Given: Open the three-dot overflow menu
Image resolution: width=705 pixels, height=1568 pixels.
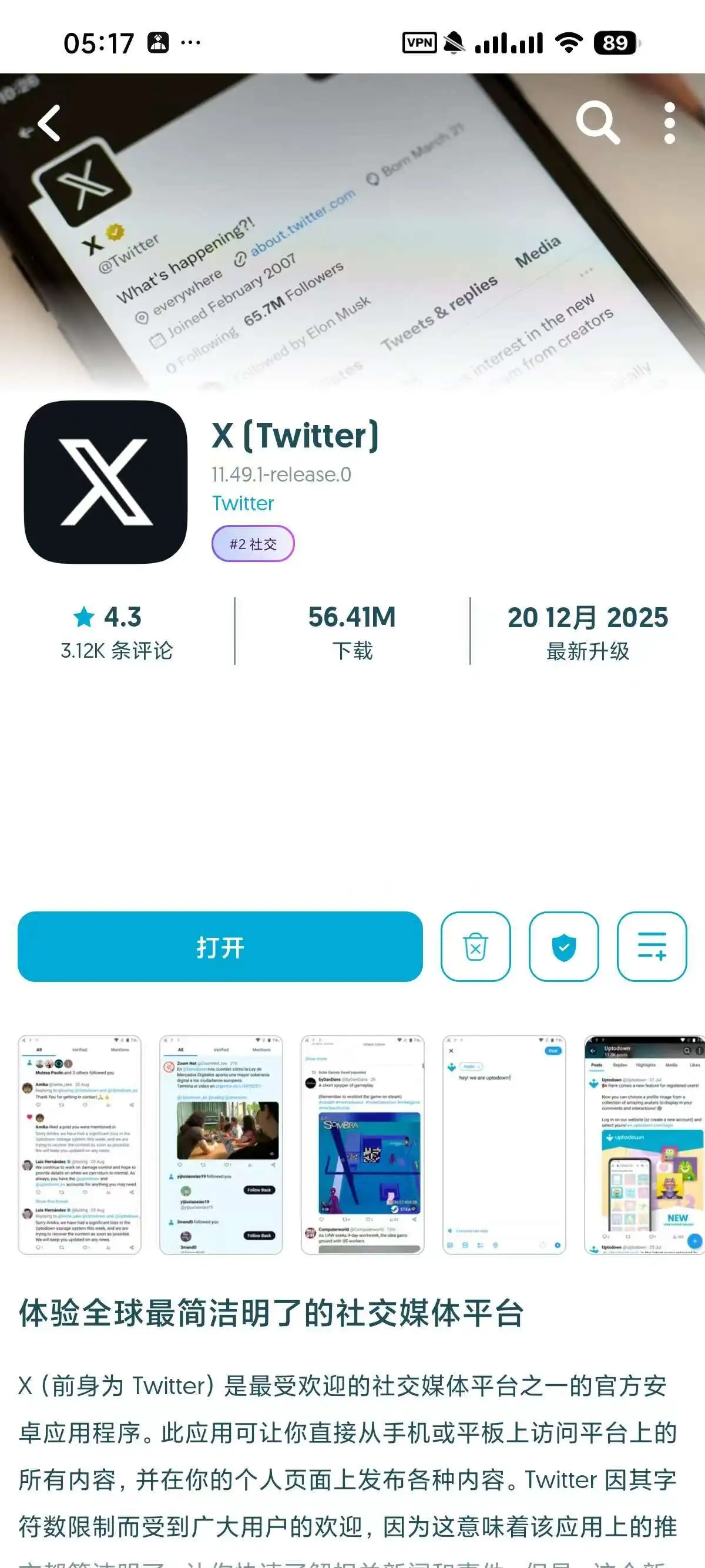Looking at the screenshot, I should coord(669,123).
